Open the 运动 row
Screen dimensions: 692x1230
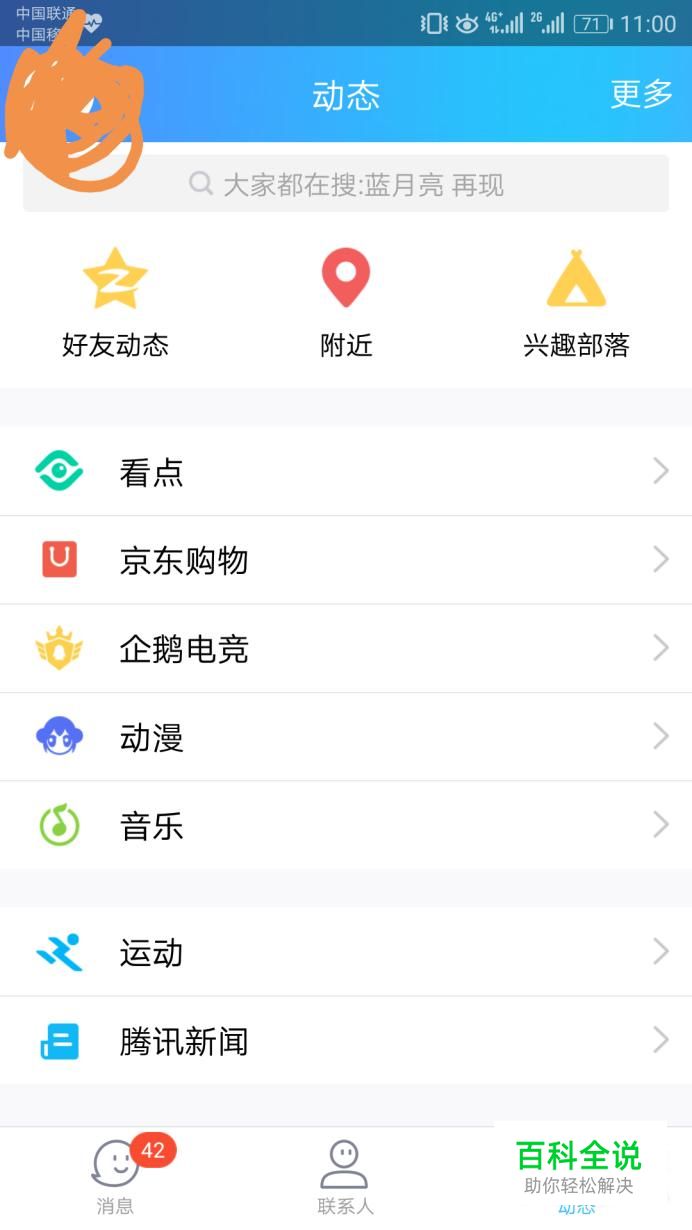pyautogui.click(x=346, y=952)
